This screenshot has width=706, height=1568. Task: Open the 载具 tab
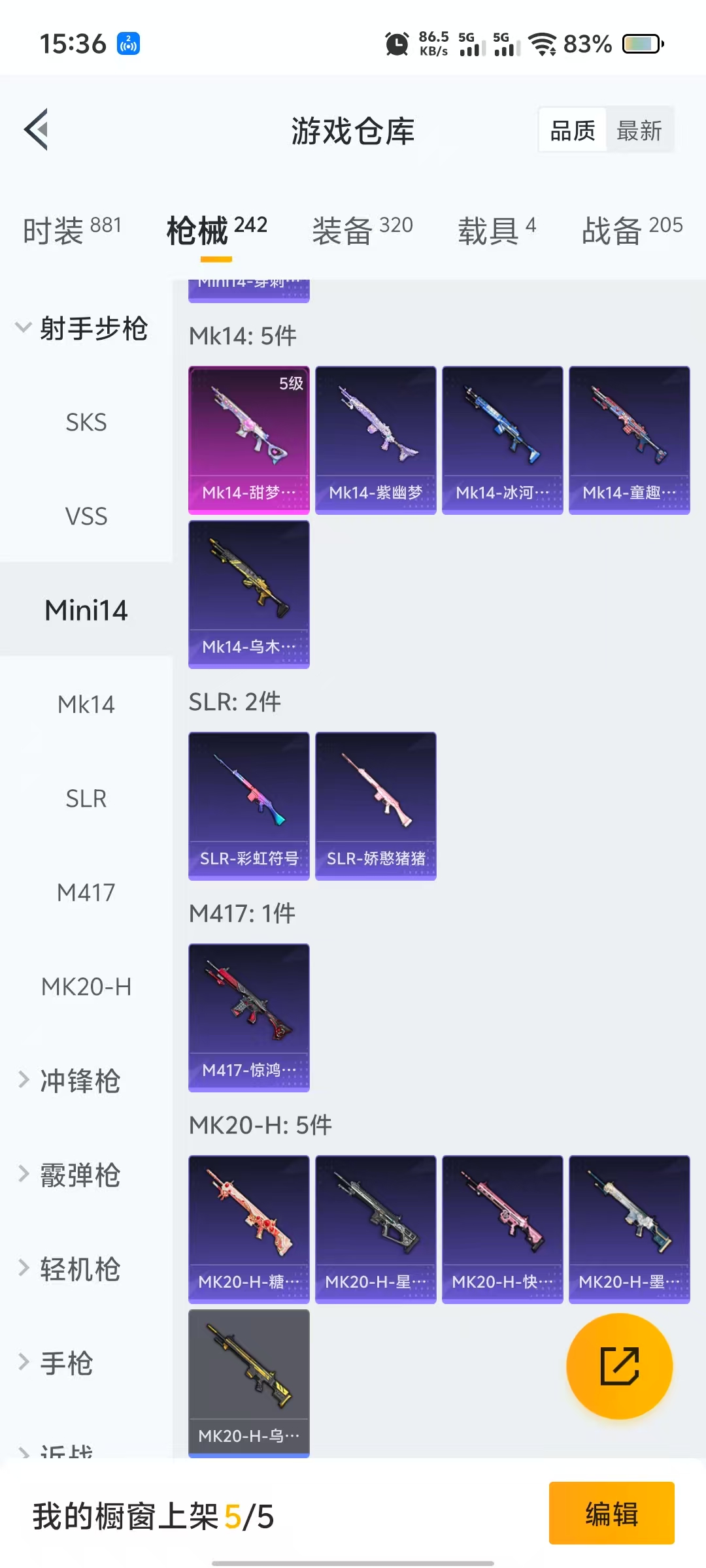497,230
